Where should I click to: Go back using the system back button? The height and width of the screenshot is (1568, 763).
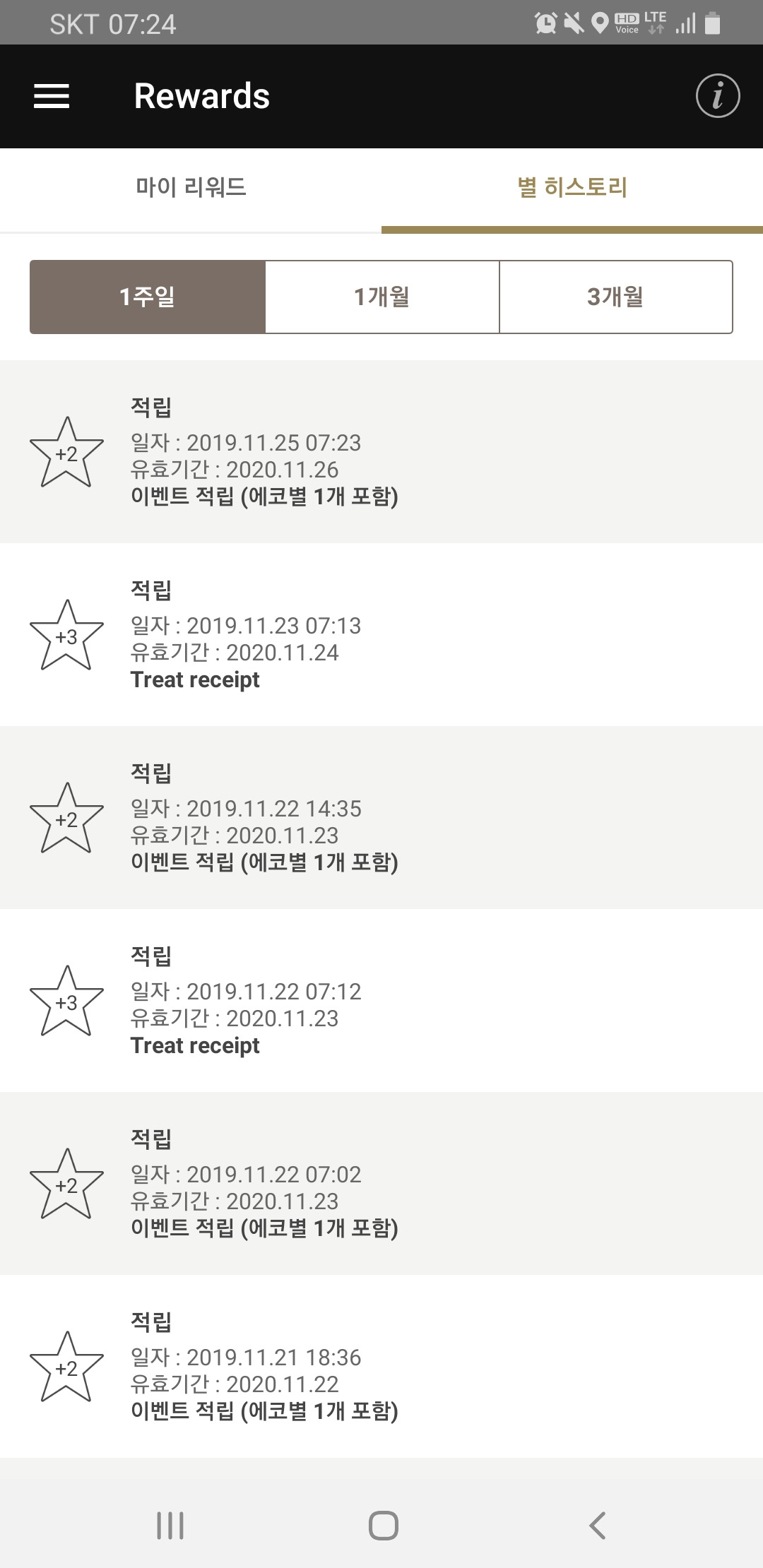point(598,1526)
